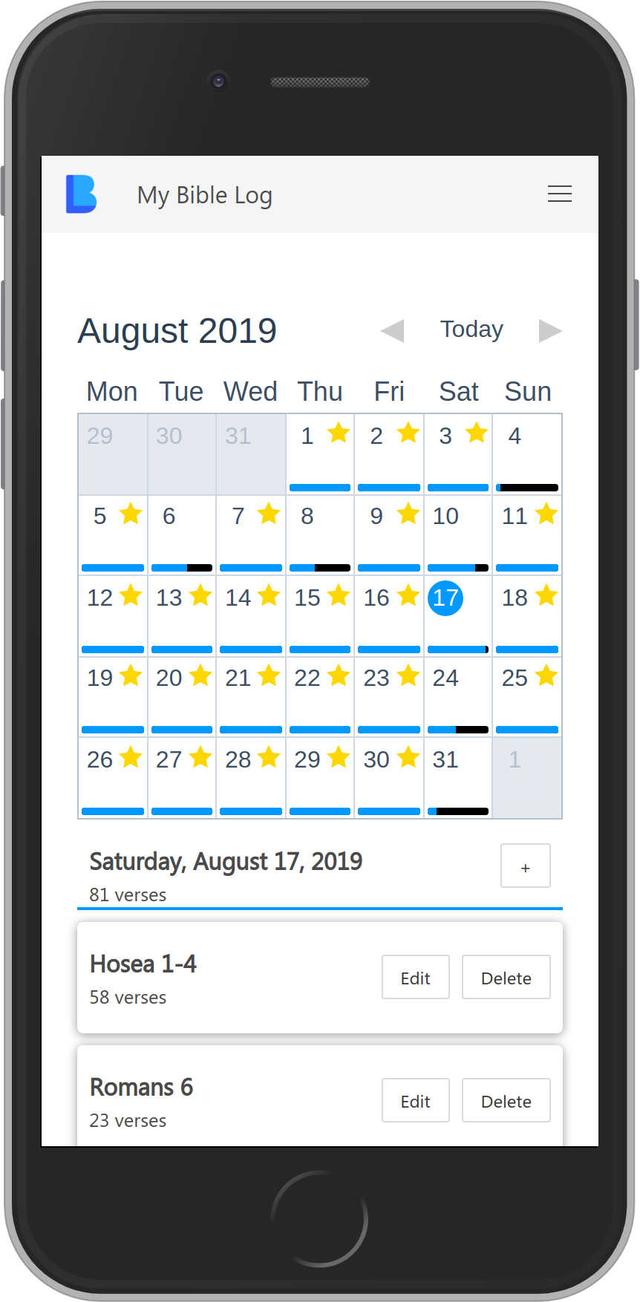Edit the Hosea 1-4 entry
This screenshot has height=1302, width=640.
point(415,977)
